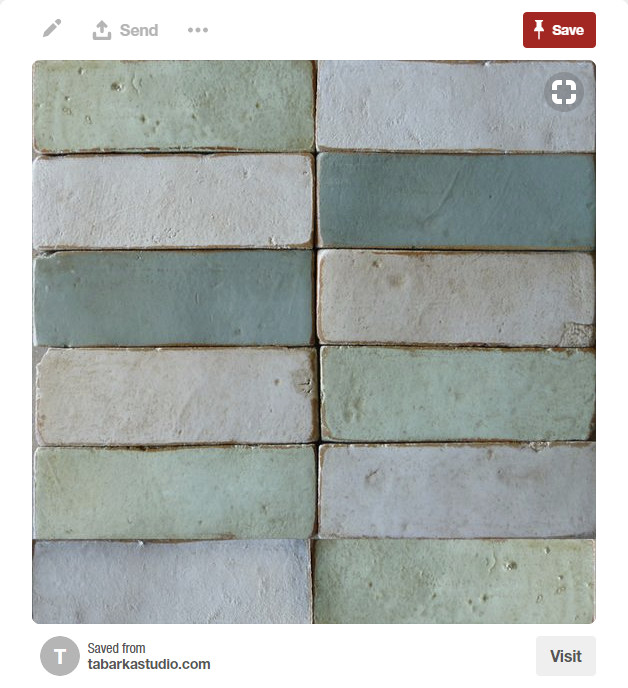The width and height of the screenshot is (628, 688).
Task: Send this pin to someone
Action: tap(125, 30)
